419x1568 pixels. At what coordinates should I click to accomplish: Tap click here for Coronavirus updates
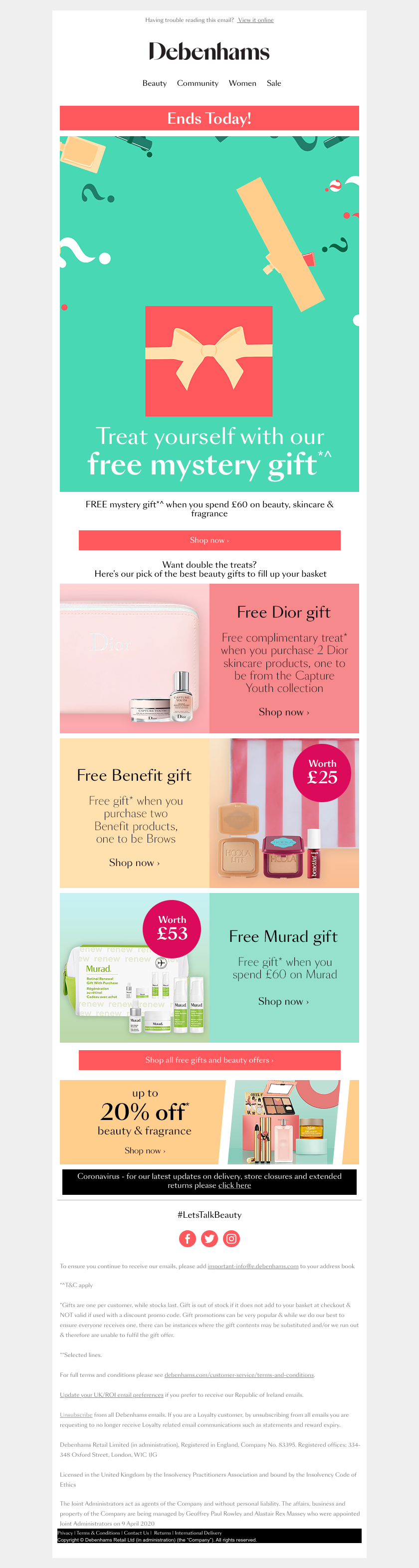(234, 1185)
